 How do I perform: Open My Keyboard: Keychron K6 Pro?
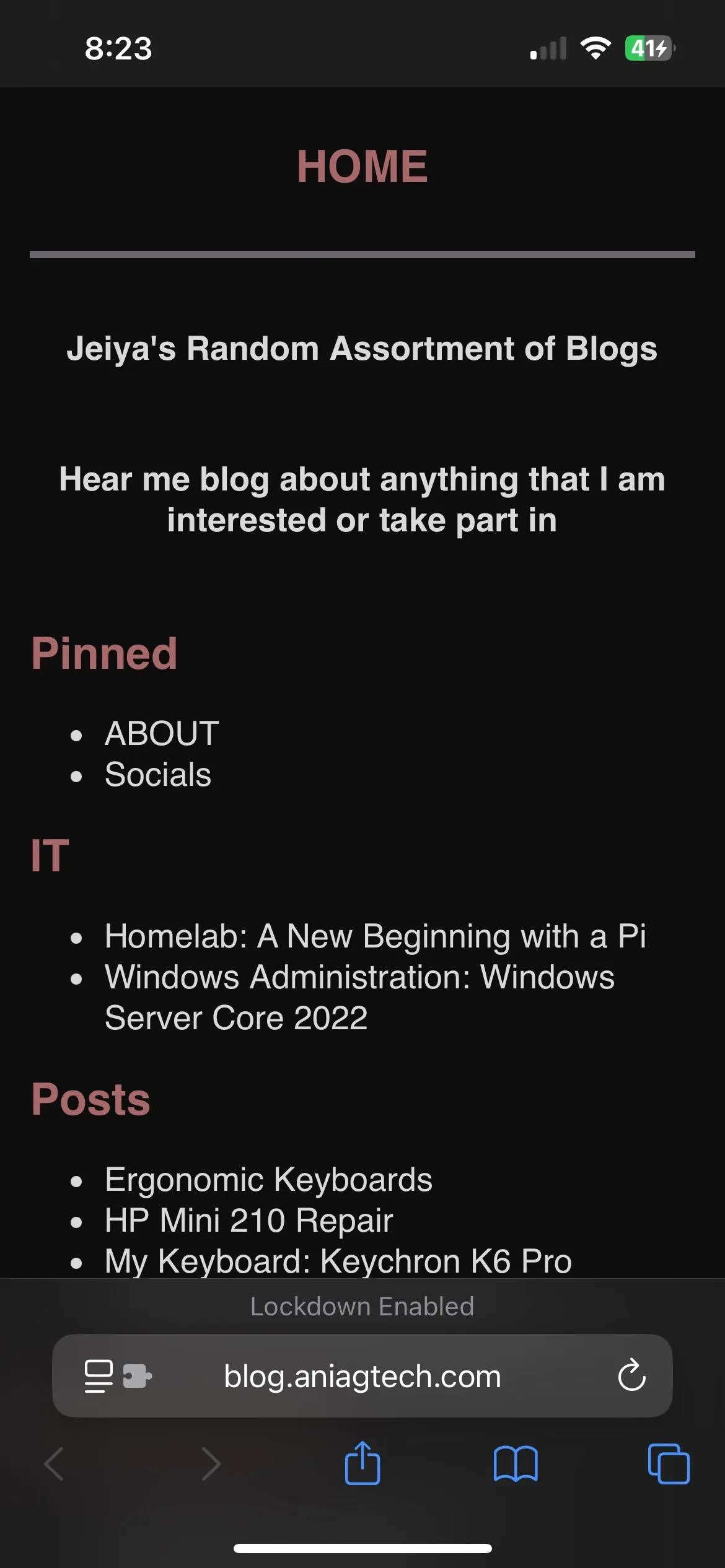[x=338, y=1260]
